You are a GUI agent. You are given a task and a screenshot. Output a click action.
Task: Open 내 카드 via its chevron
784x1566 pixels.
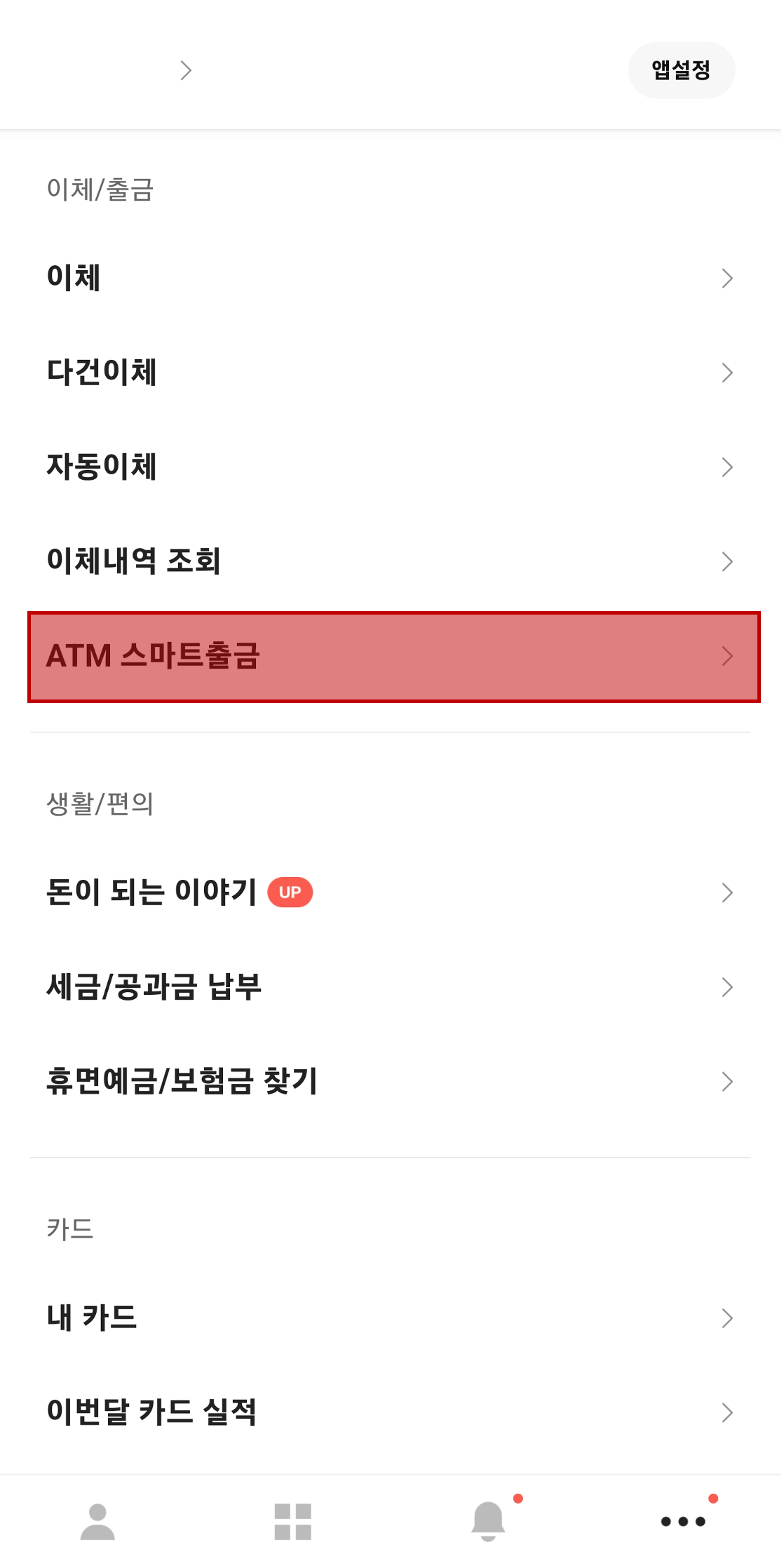tap(727, 1318)
